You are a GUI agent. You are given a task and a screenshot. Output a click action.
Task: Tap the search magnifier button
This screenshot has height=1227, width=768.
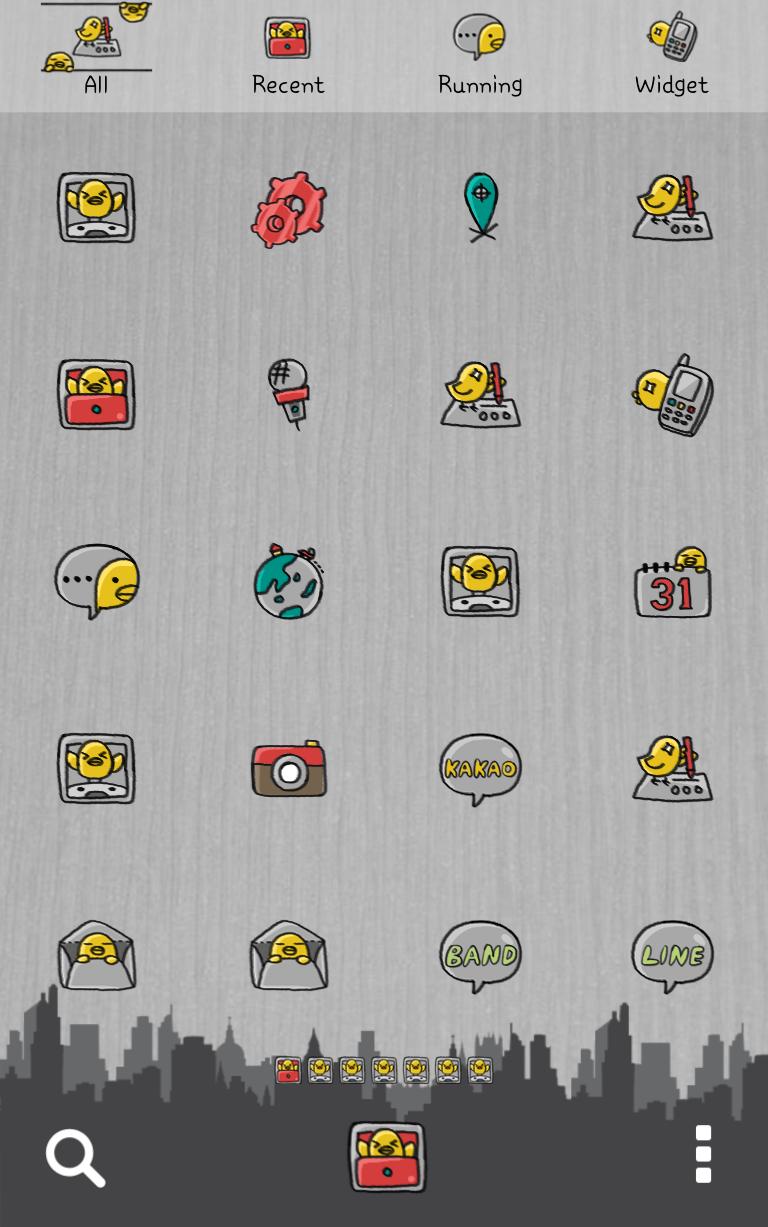(x=75, y=1156)
